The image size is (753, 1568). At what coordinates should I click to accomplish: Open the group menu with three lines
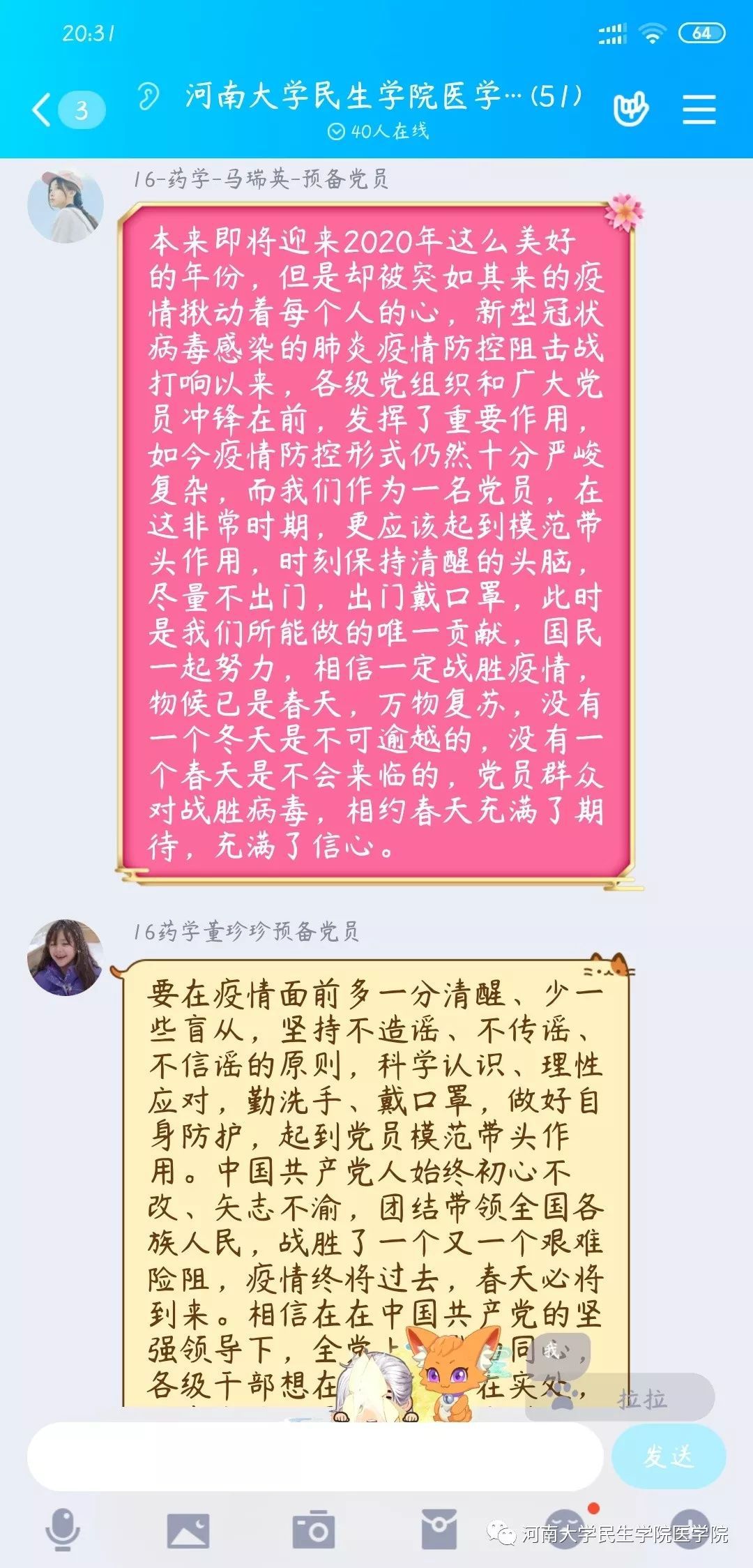pos(699,110)
